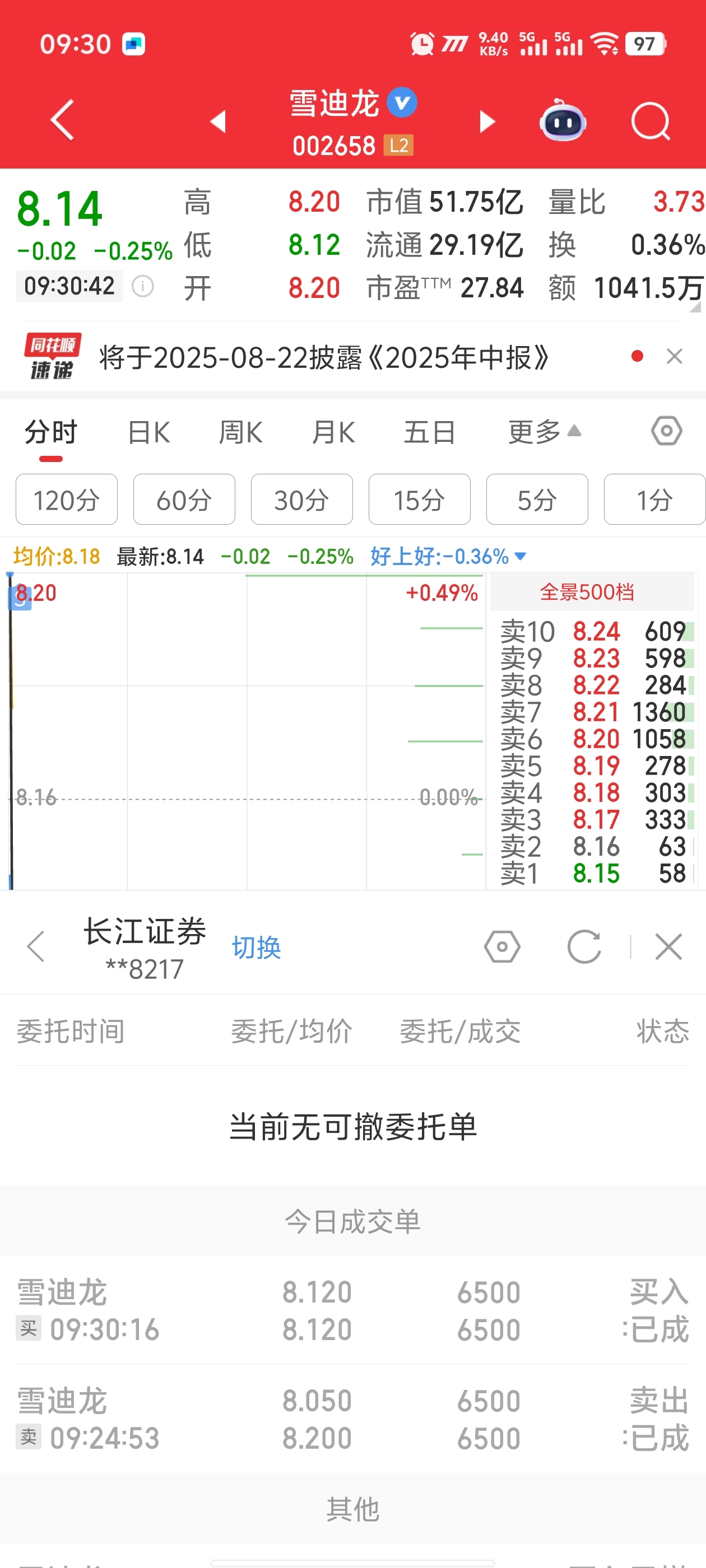Open the search magnifier
Screen dimensions: 706x1568
click(x=651, y=121)
